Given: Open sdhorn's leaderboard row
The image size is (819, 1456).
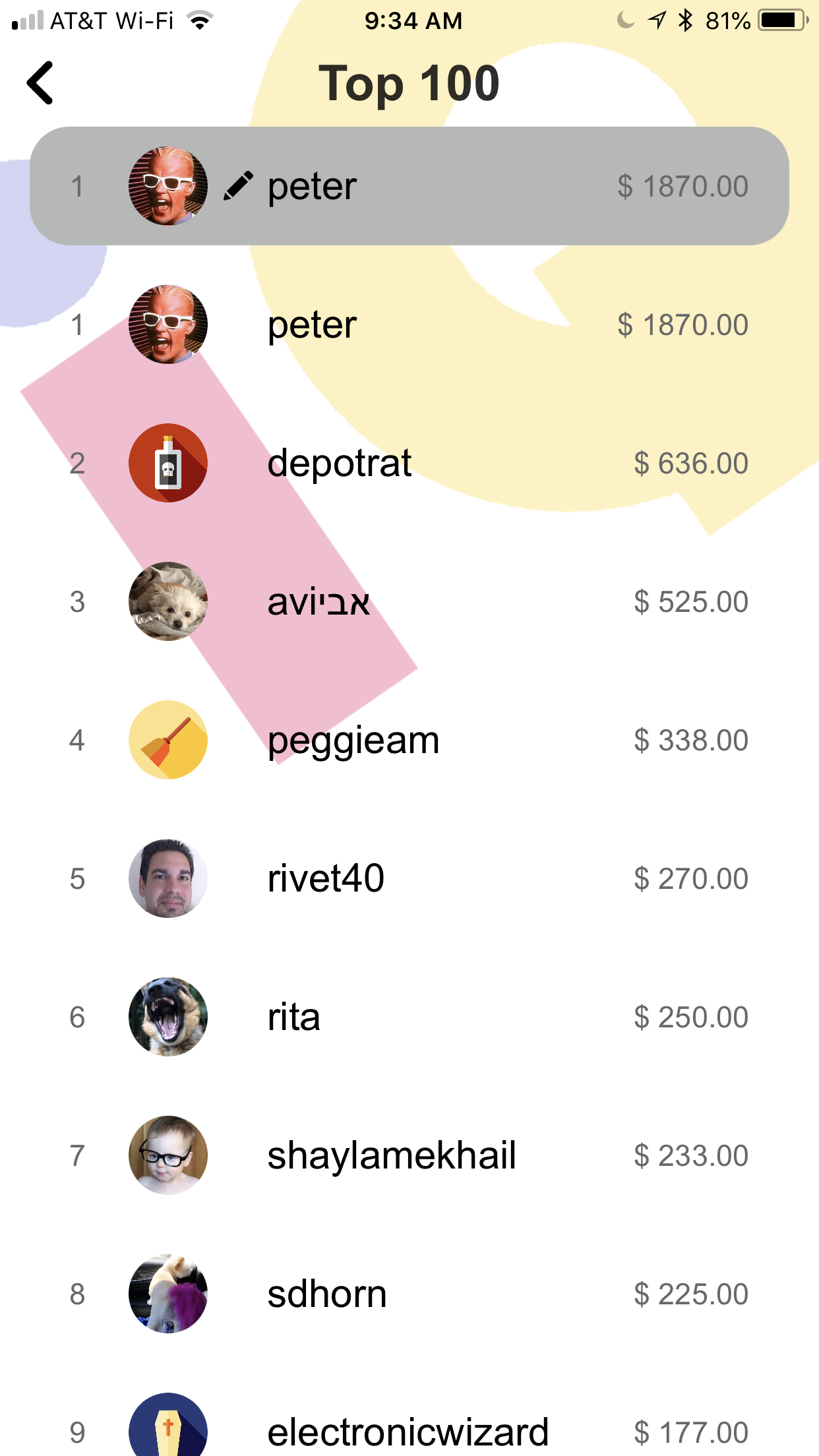Looking at the screenshot, I should 409,1294.
